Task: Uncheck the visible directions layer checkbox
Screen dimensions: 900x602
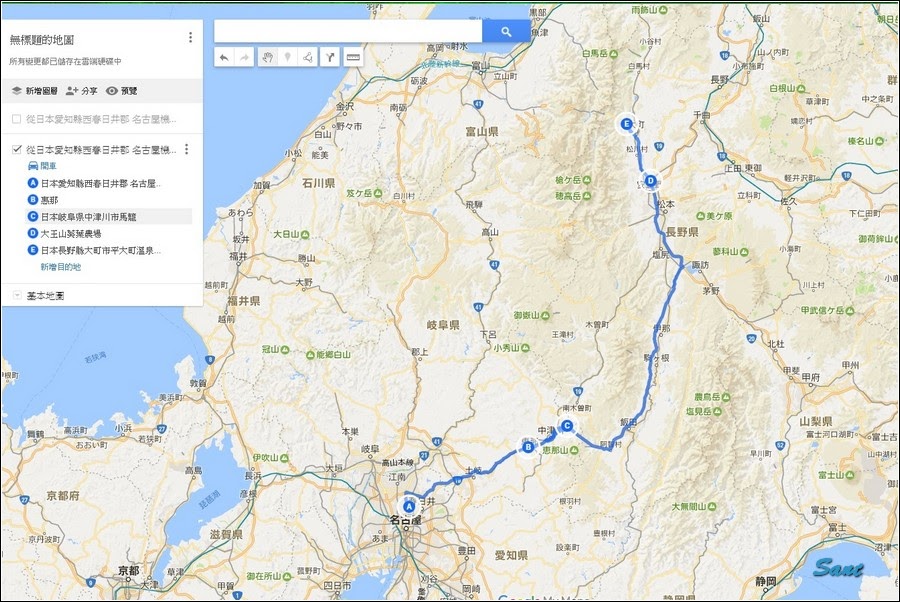Action: pyautogui.click(x=17, y=149)
